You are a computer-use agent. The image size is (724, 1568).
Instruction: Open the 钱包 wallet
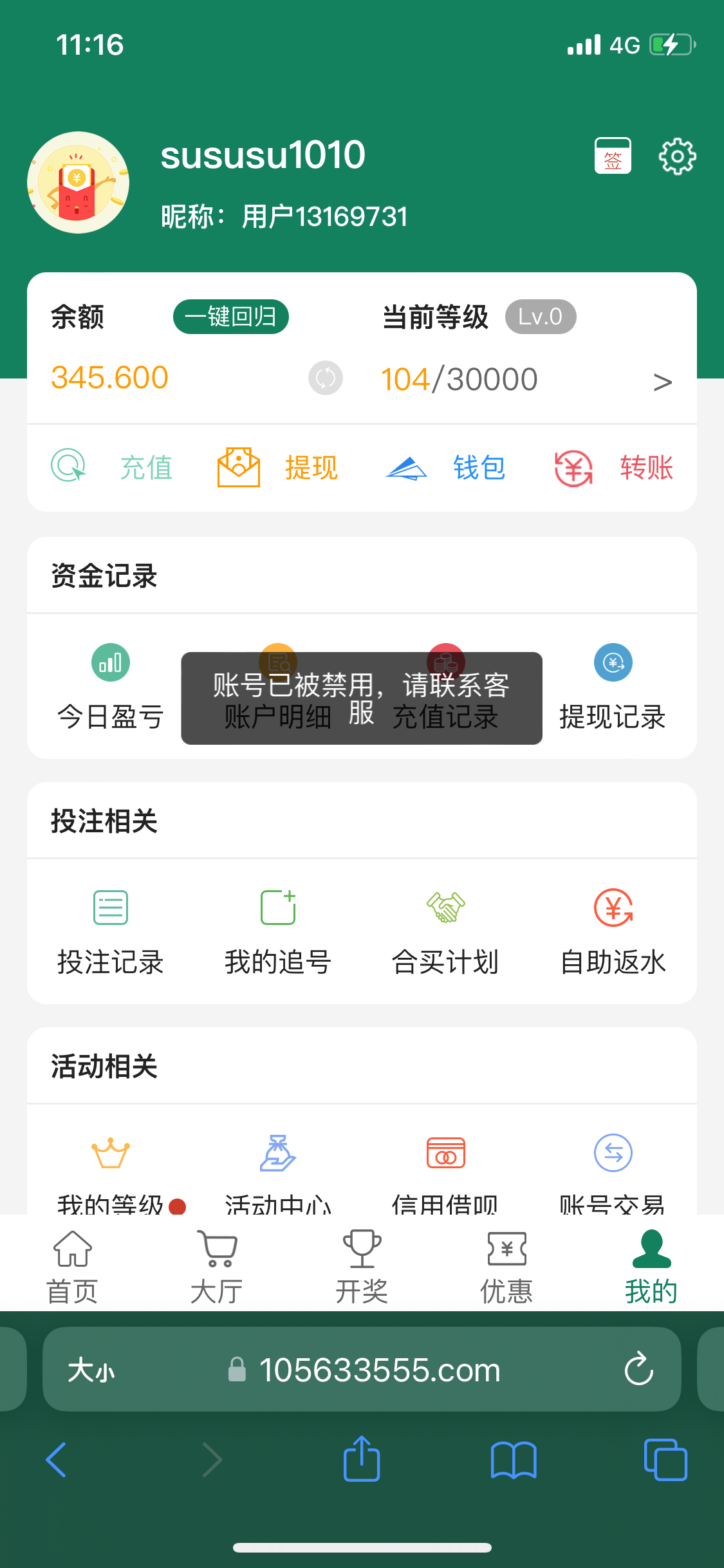[x=445, y=467]
